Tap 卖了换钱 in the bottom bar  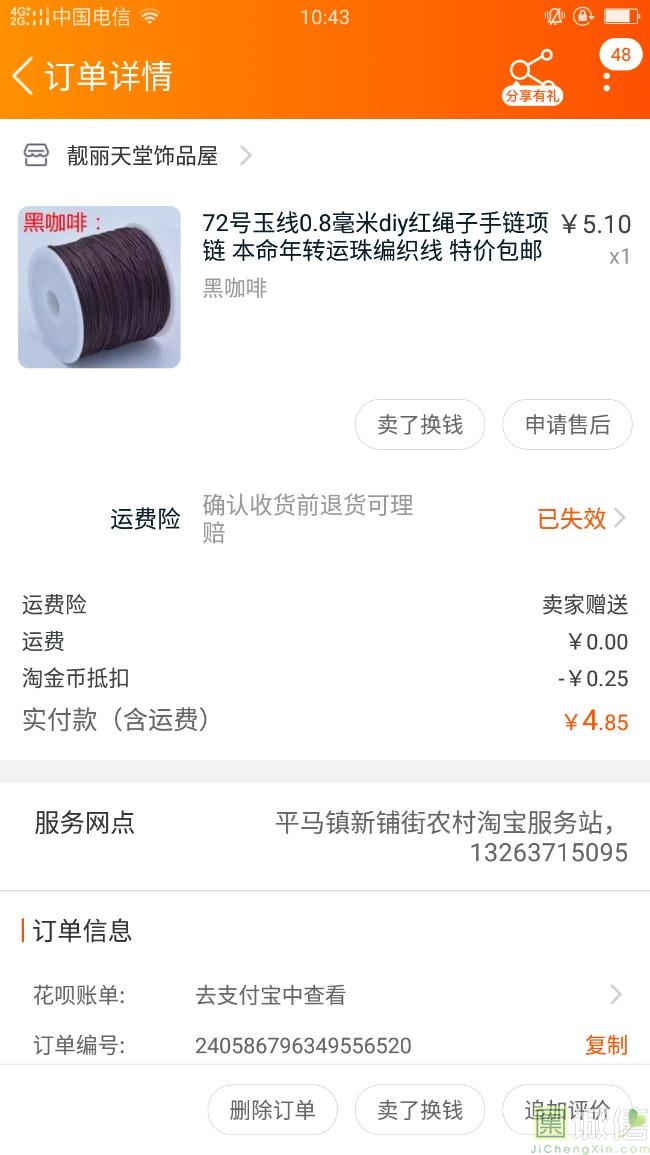[x=420, y=1110]
